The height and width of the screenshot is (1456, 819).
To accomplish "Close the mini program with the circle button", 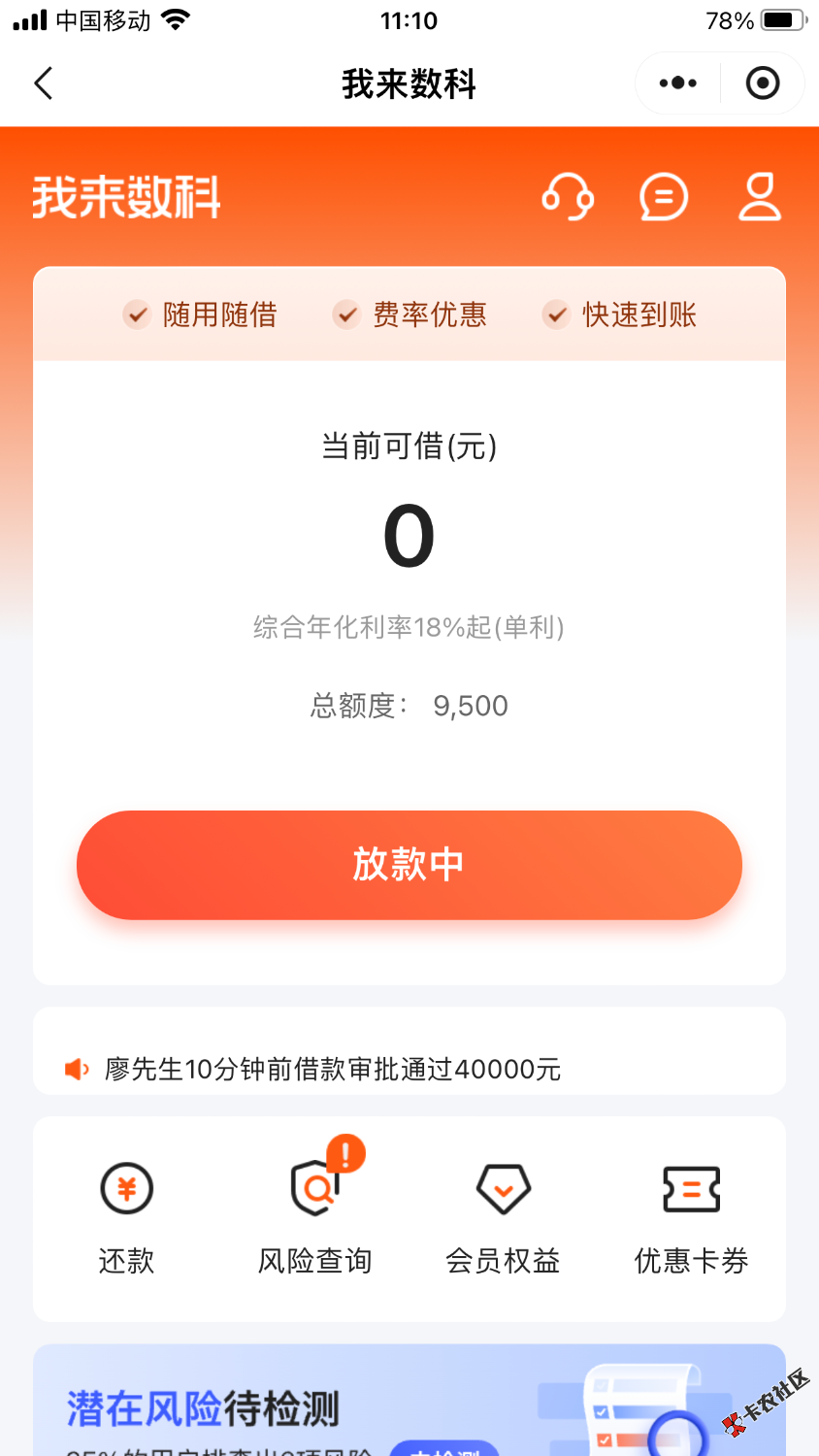I will coord(763,83).
